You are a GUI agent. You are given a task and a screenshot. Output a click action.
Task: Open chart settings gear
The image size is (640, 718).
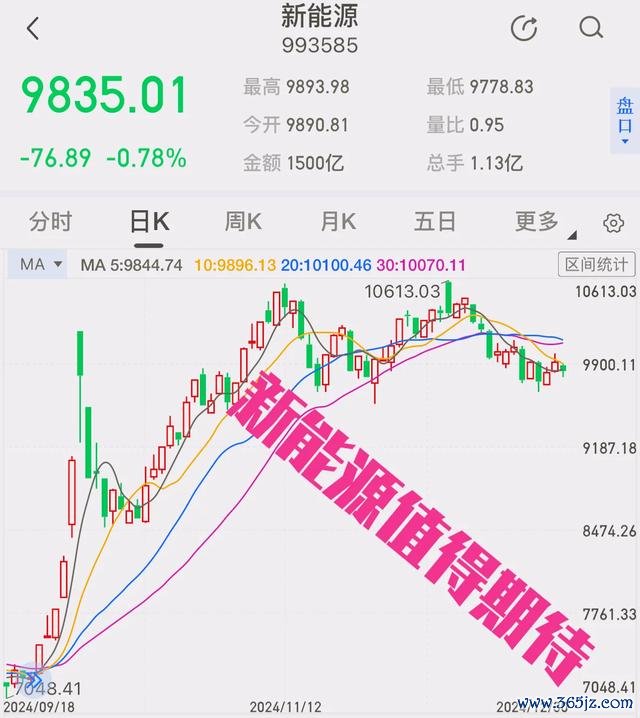point(613,223)
